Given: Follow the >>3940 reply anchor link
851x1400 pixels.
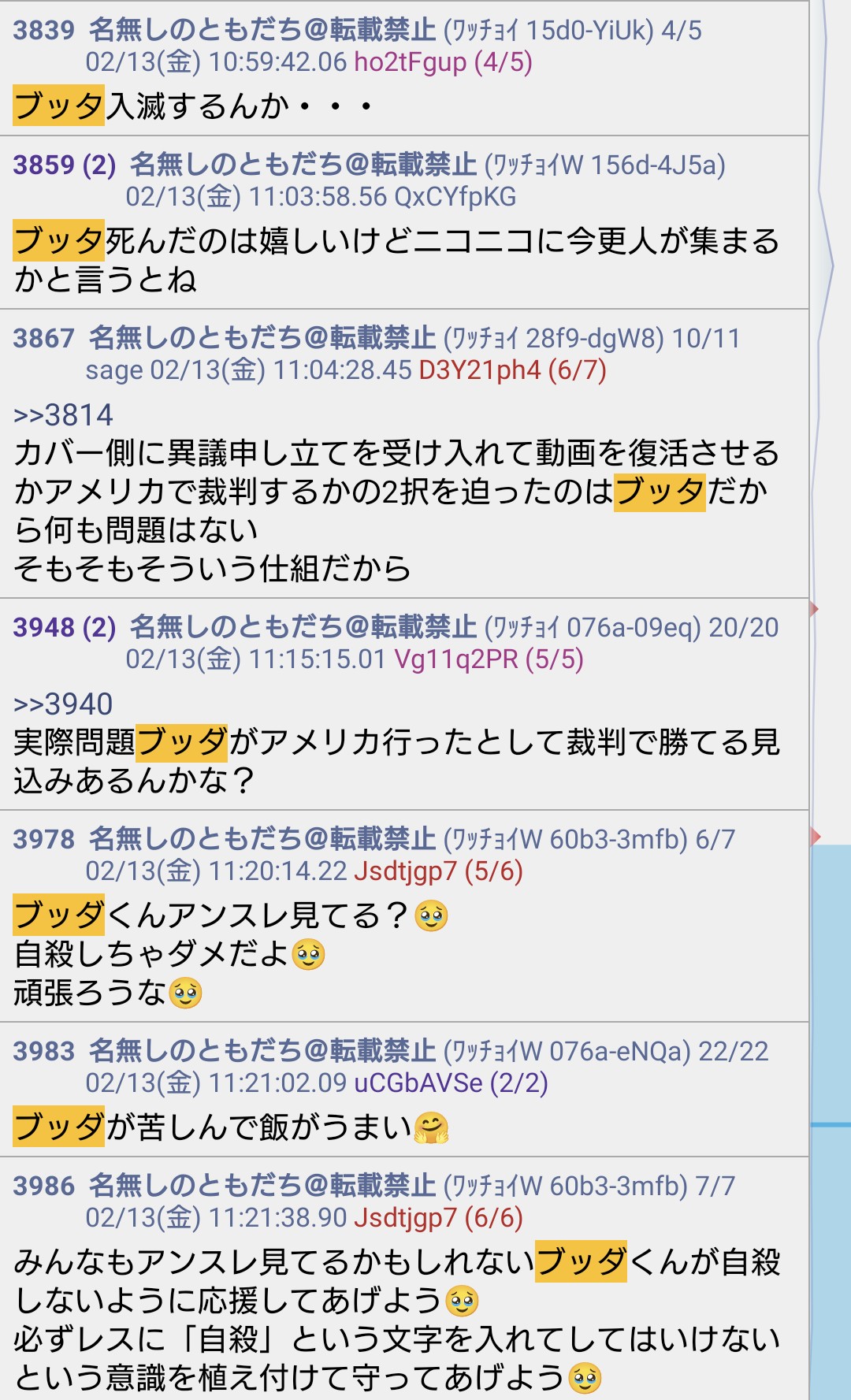Looking at the screenshot, I should 63,704.
